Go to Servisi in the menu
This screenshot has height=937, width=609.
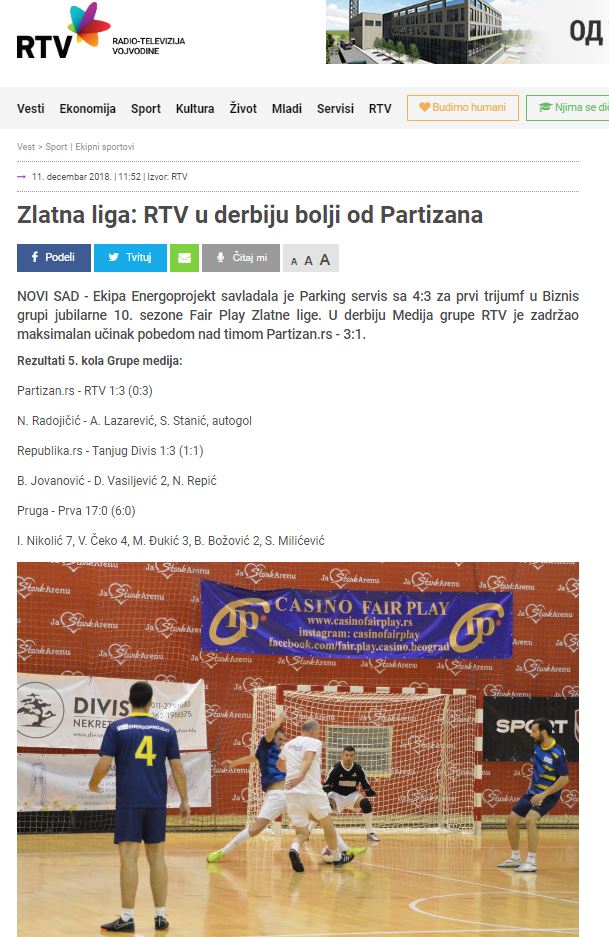tap(335, 109)
